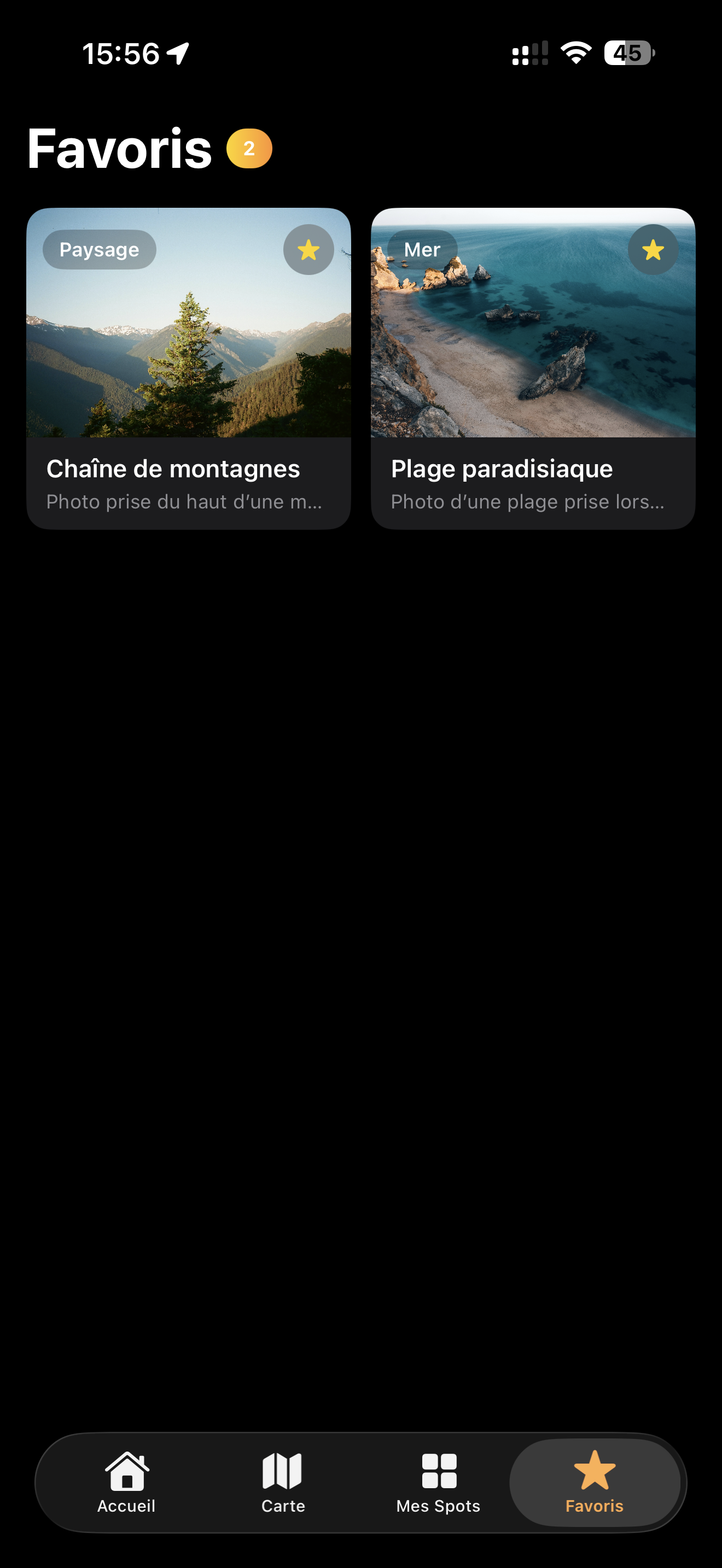
Task: Open the Chaîne de montagnes card
Action: pos(189,368)
